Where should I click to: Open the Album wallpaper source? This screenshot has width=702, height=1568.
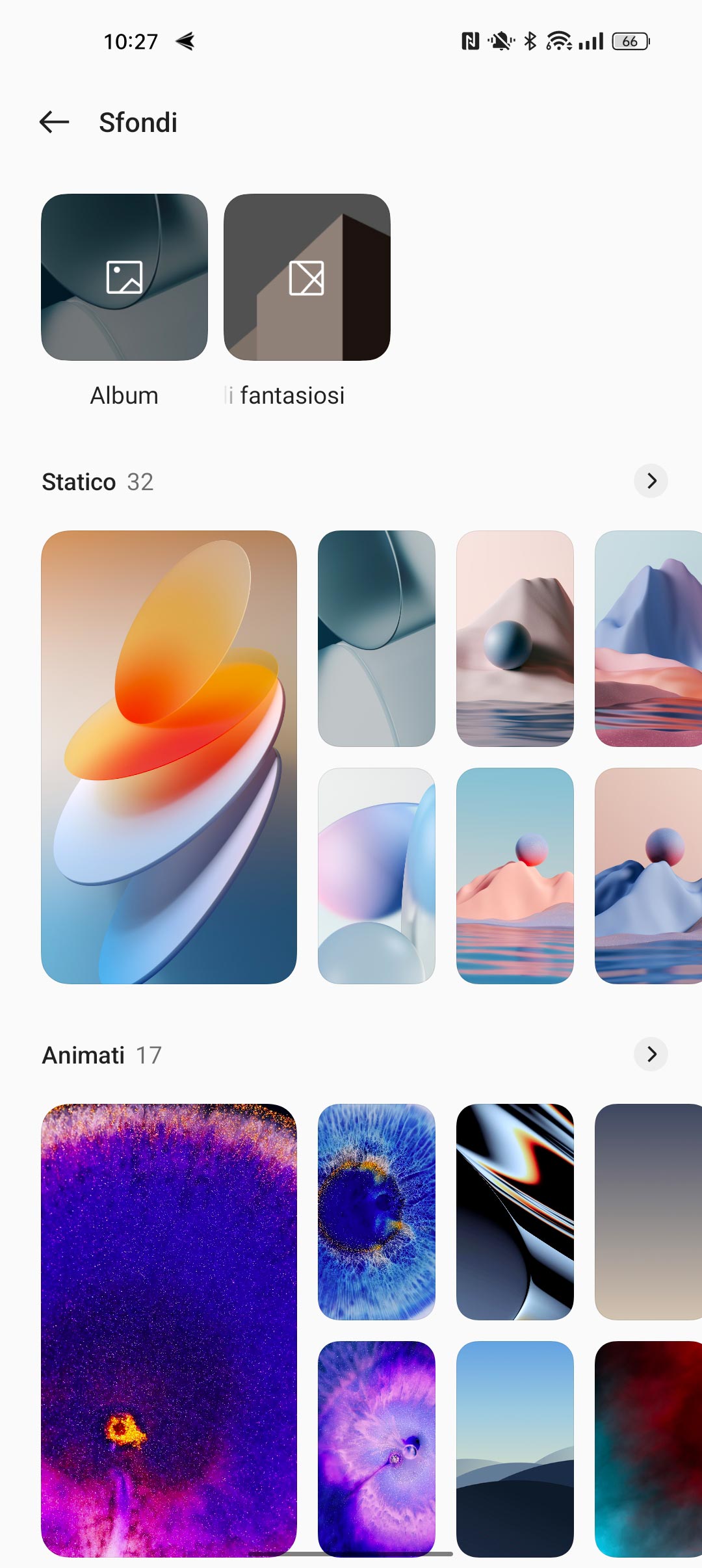tap(124, 277)
